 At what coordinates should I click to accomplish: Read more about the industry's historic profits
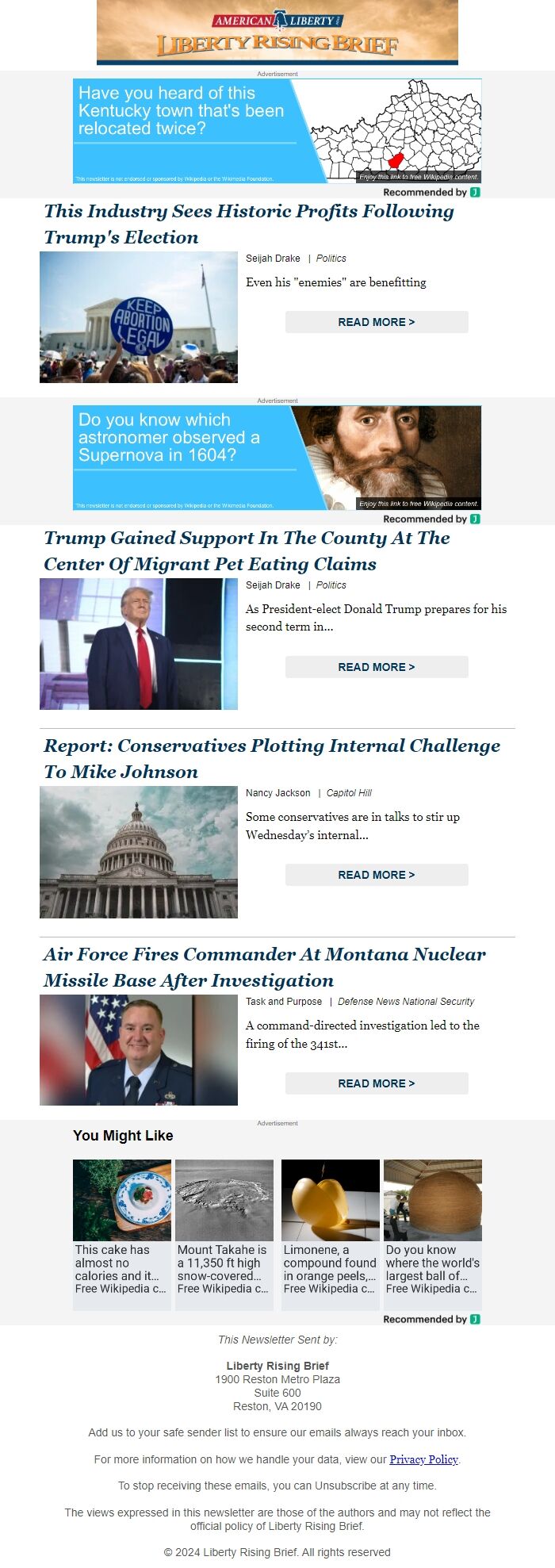click(x=377, y=322)
